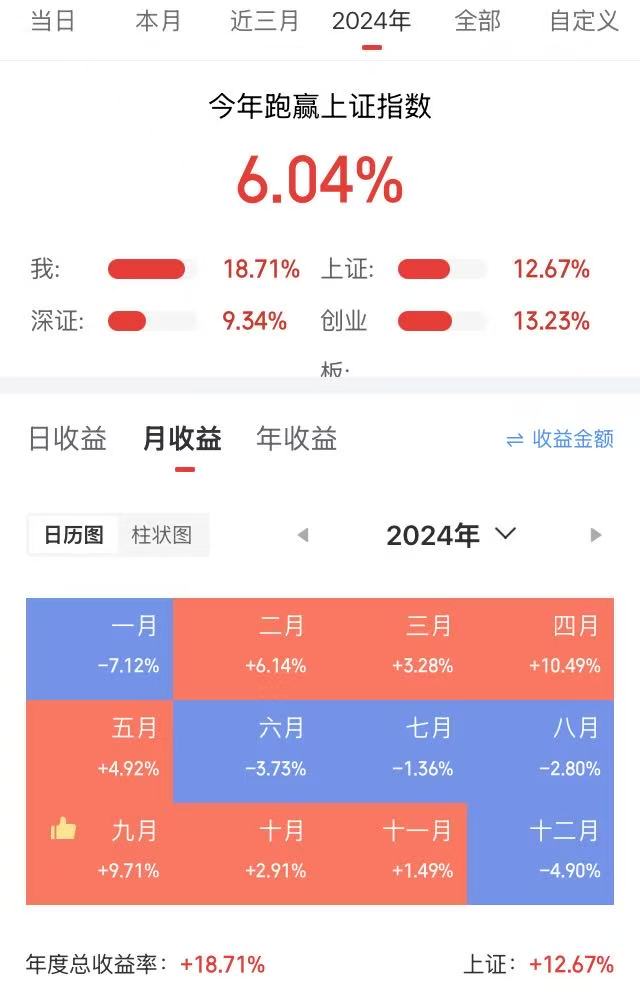Switch to the 当日 time range tab
The width and height of the screenshot is (640, 992).
pyautogui.click(x=53, y=21)
